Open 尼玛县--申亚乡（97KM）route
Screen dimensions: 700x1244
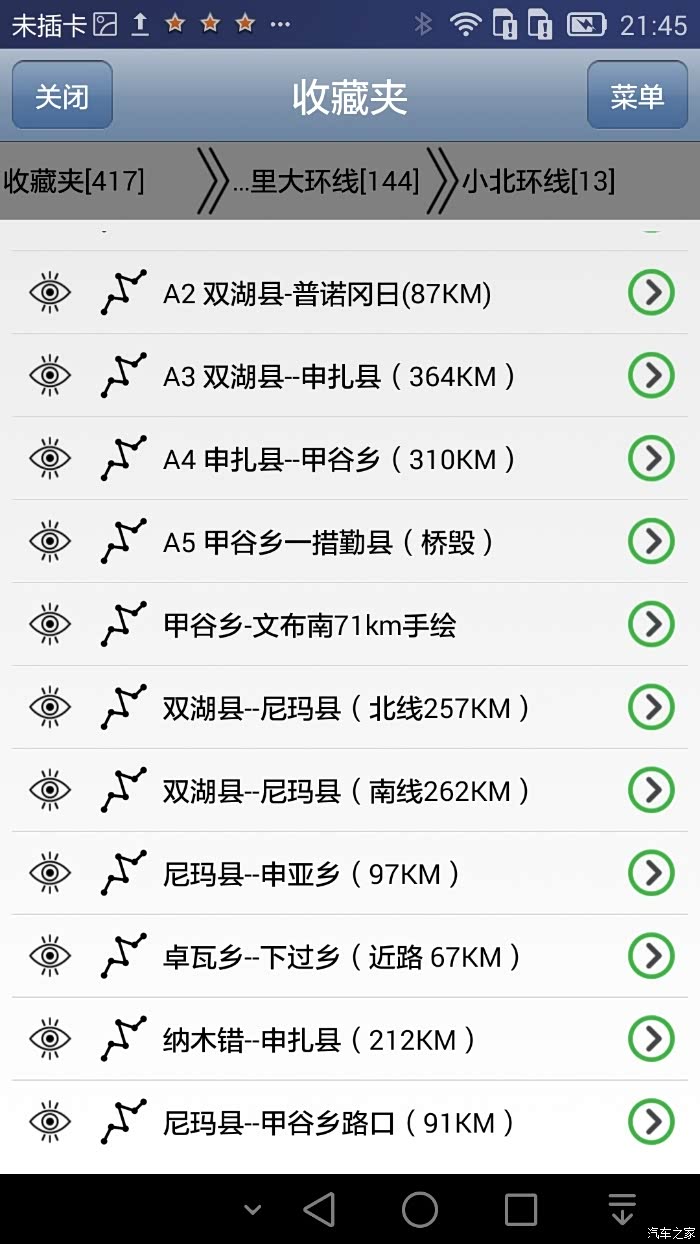312,874
